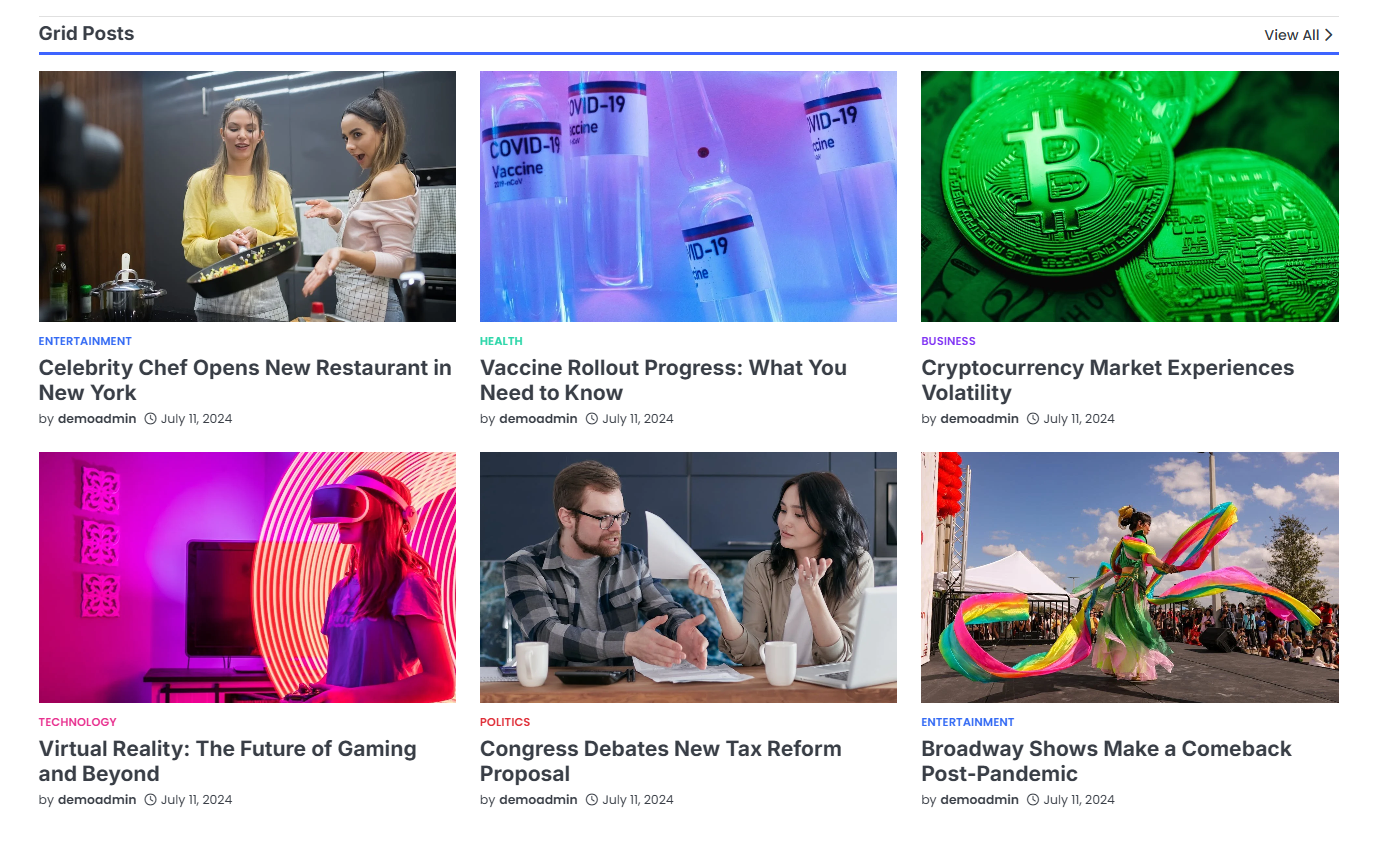Image resolution: width=1376 pixels, height=846 pixels.
Task: Open the ribbon dancer performance image
Action: (1129, 577)
